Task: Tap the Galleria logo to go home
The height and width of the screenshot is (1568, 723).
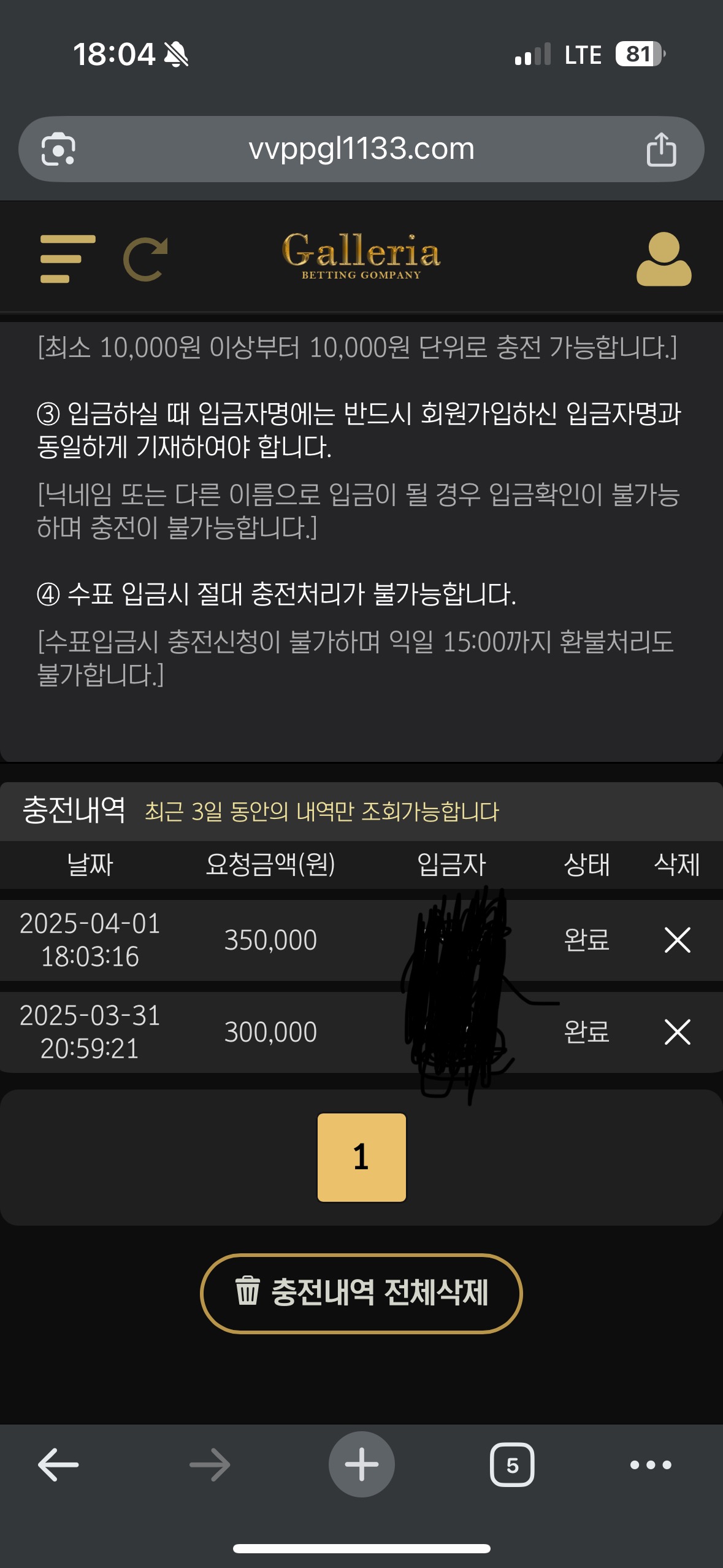Action: pyautogui.click(x=361, y=256)
